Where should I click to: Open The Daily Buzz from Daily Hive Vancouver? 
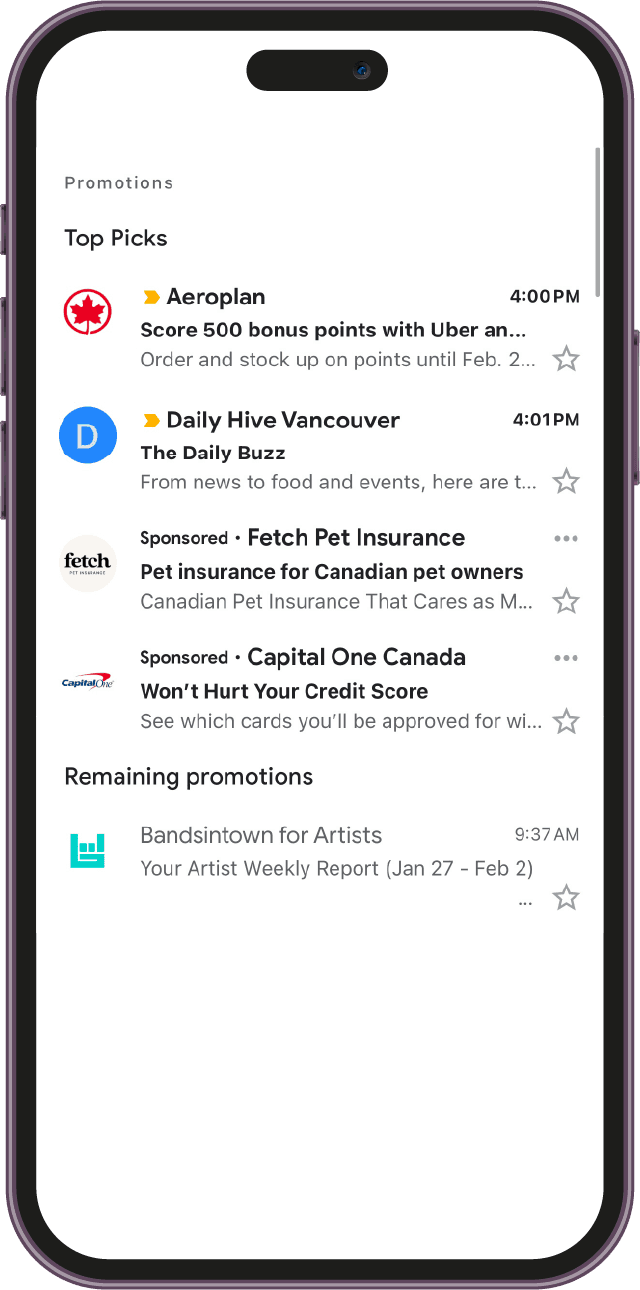(335, 453)
